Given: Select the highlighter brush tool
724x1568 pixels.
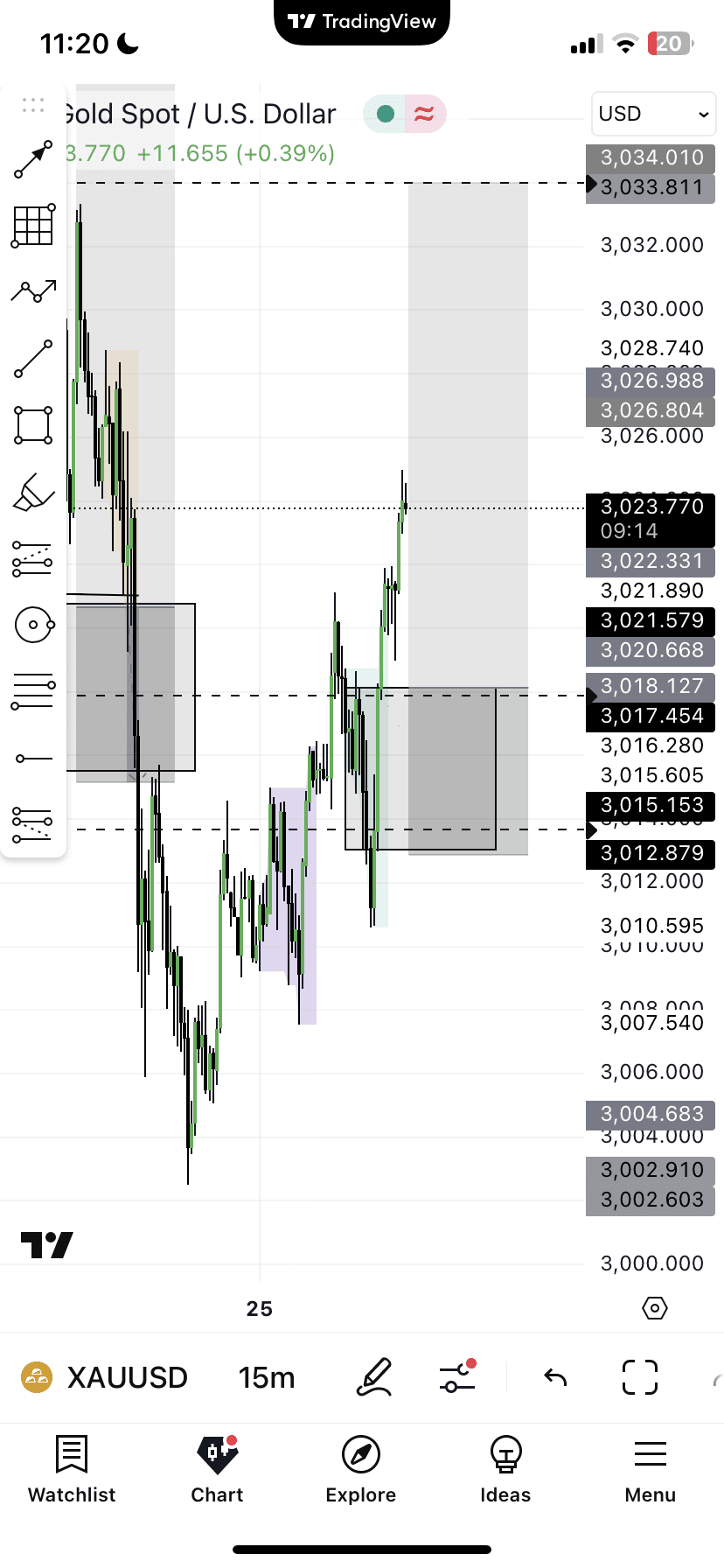Looking at the screenshot, I should pyautogui.click(x=33, y=492).
